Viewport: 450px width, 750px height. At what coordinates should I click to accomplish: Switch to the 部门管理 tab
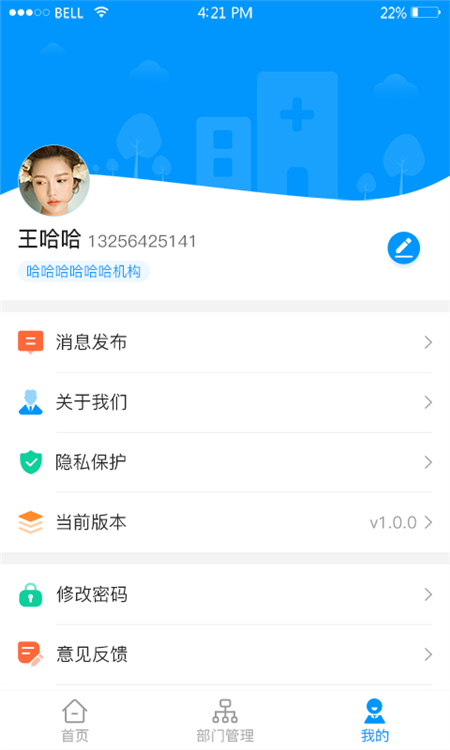click(225, 720)
